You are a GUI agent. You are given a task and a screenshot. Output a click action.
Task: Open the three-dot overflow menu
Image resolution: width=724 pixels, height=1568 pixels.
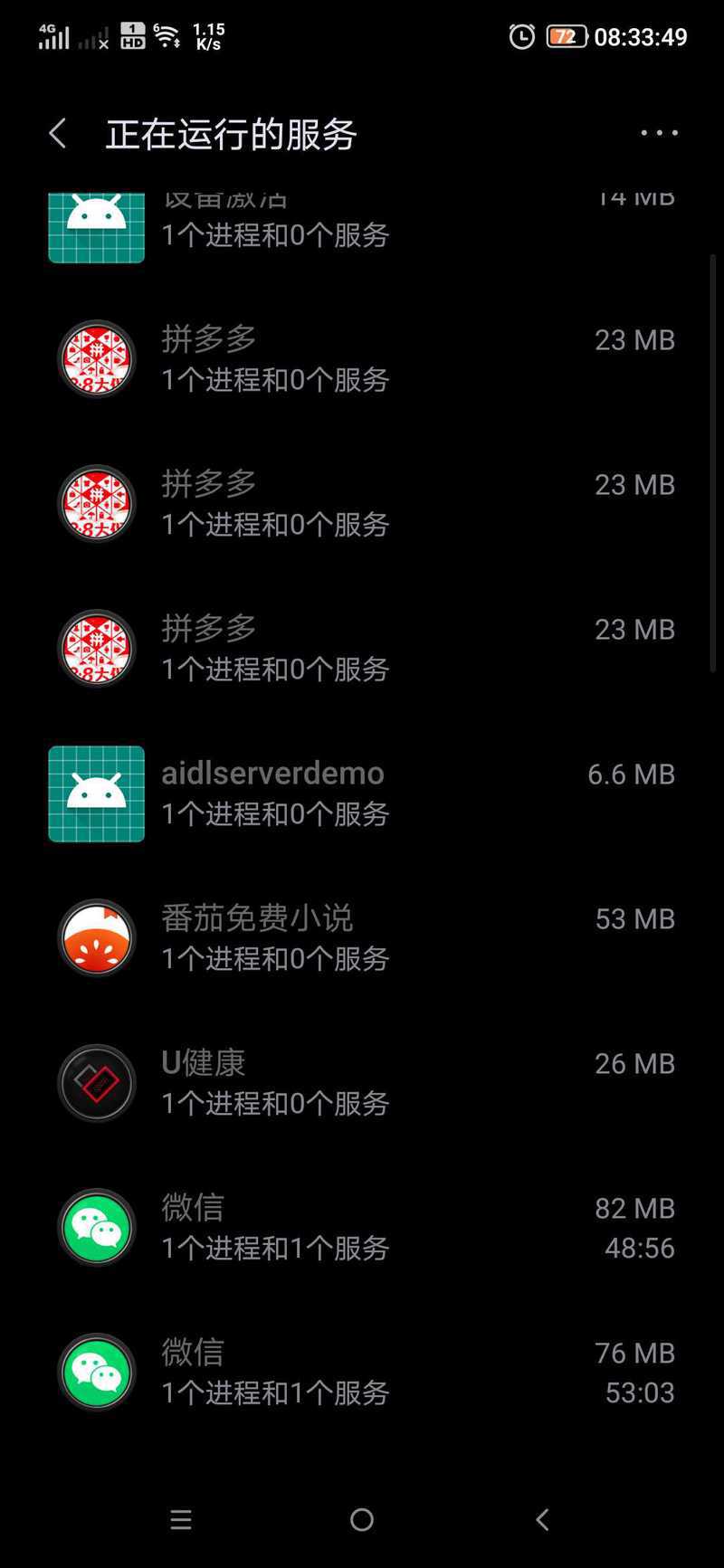(659, 133)
